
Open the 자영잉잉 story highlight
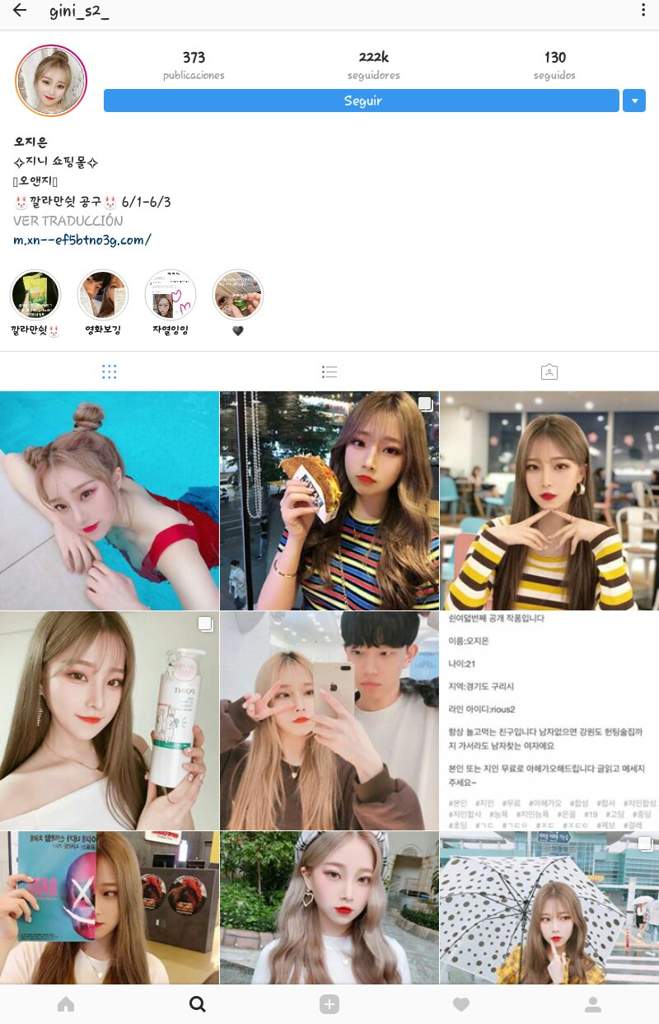click(x=171, y=295)
